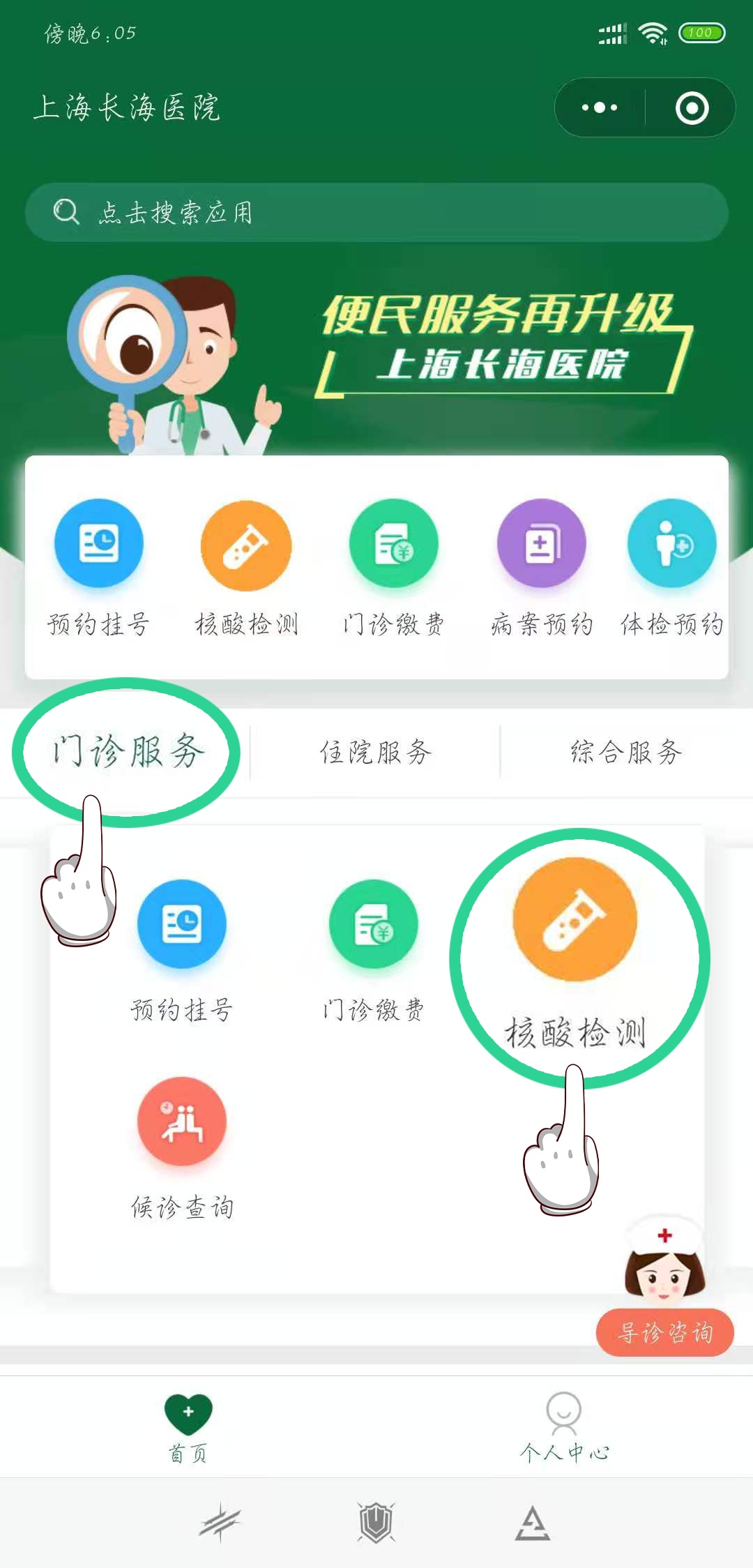Close the mini program with the circle icon
The width and height of the screenshot is (753, 1568).
tap(692, 108)
